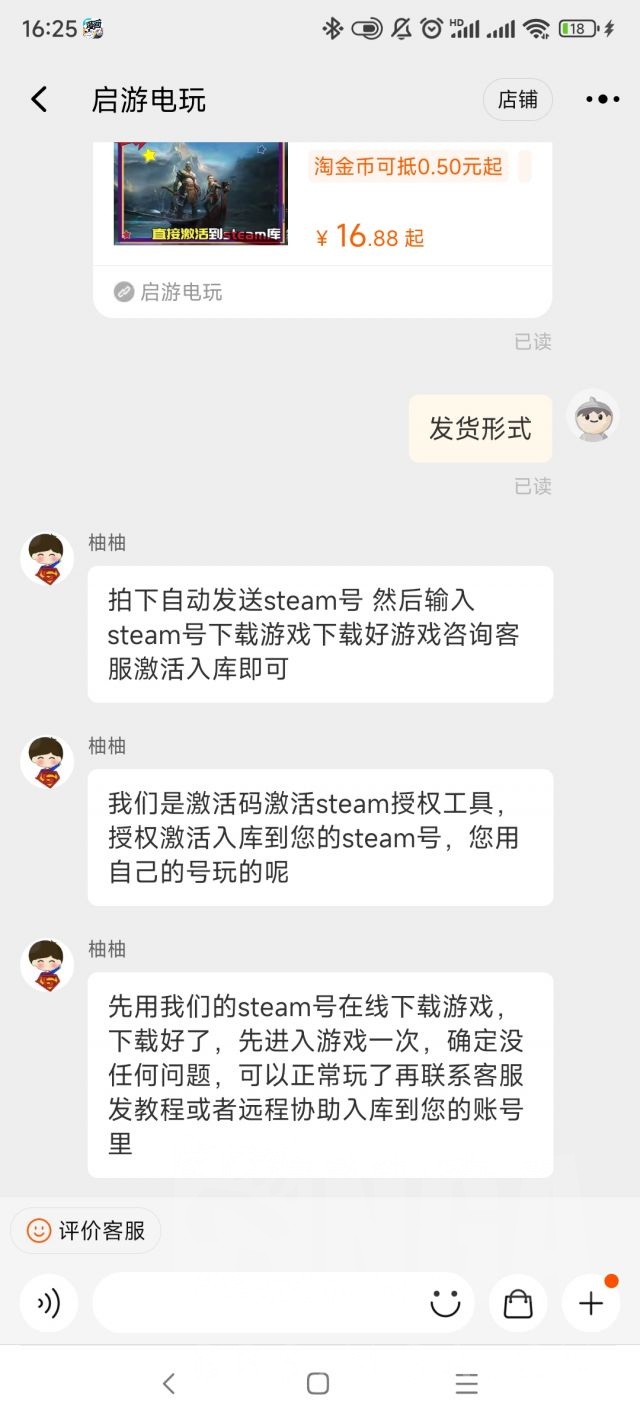The height and width of the screenshot is (1422, 640).
Task: Open the 店铺 shop page
Action: [518, 100]
